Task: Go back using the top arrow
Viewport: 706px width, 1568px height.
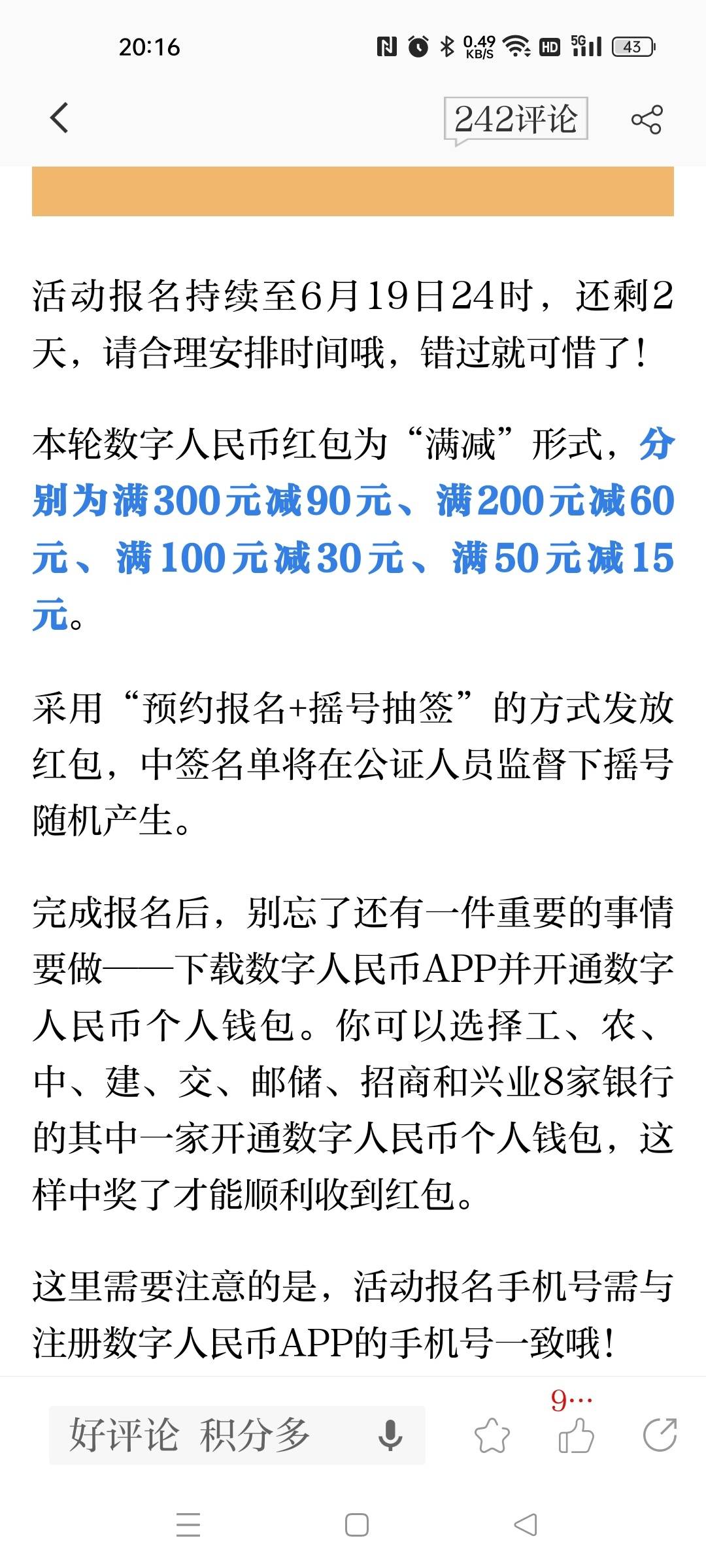Action: tap(59, 118)
